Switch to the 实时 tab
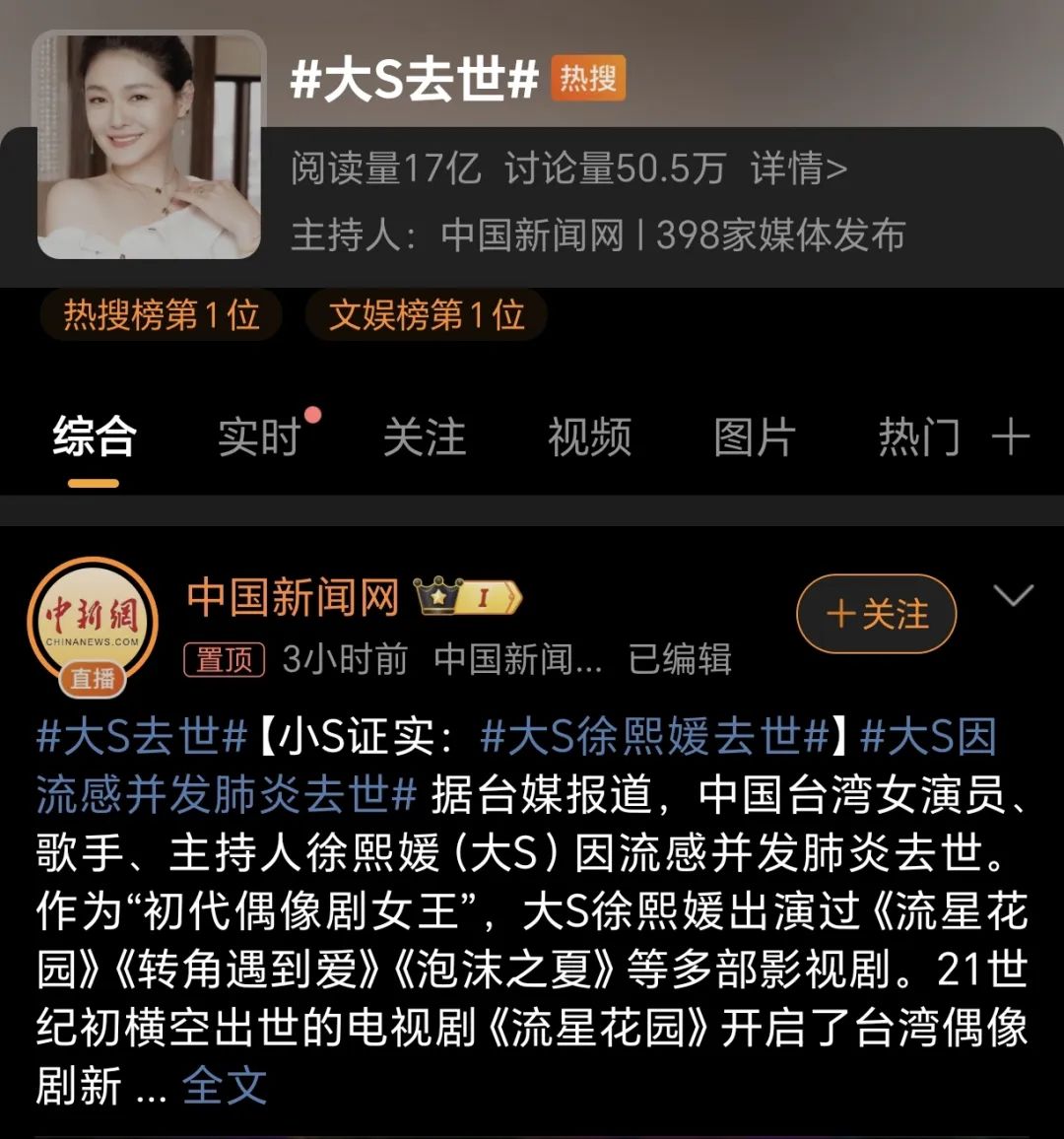Image resolution: width=1064 pixels, height=1139 pixels. click(259, 436)
